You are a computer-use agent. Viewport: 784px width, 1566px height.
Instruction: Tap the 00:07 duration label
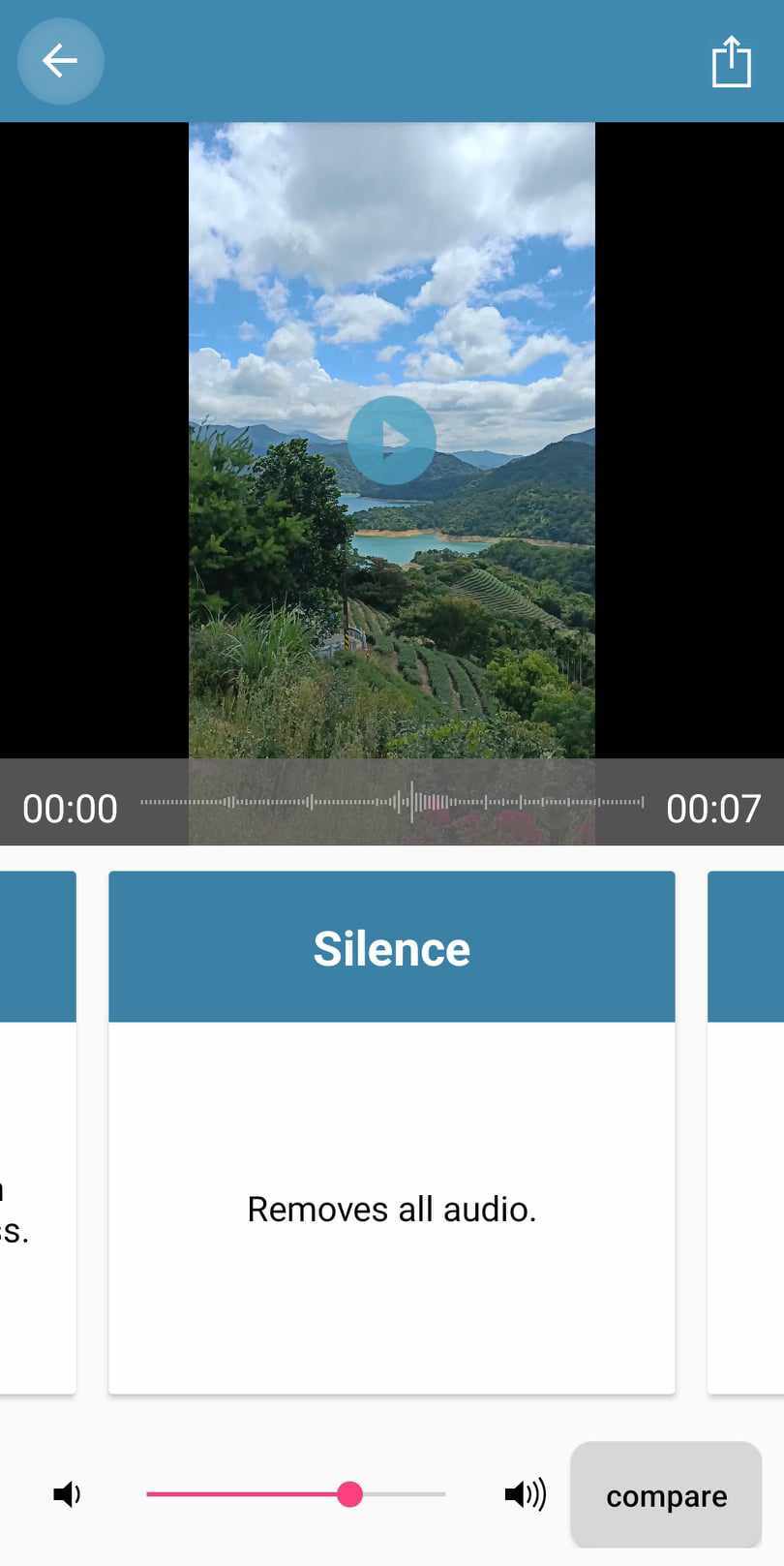coord(714,808)
